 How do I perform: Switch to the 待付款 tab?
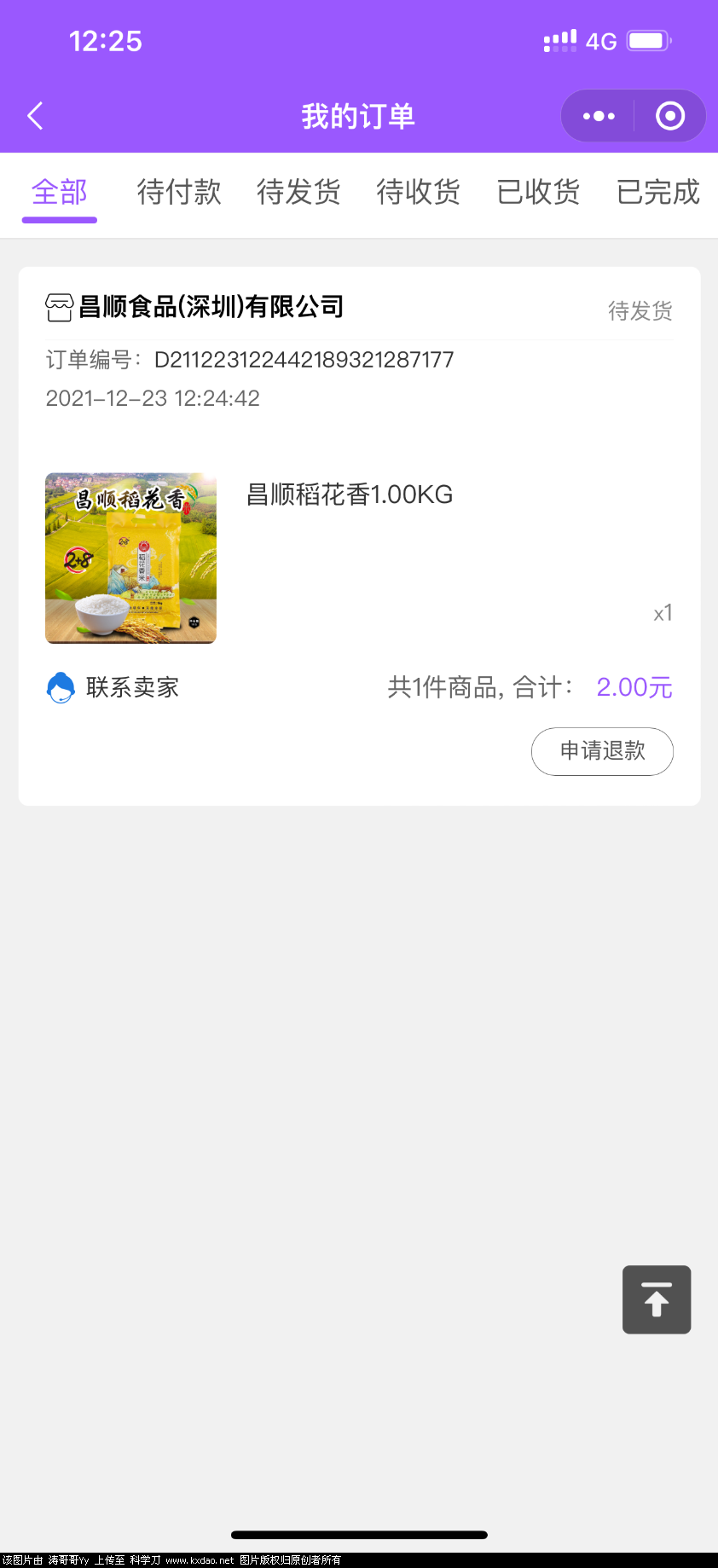coord(179,194)
